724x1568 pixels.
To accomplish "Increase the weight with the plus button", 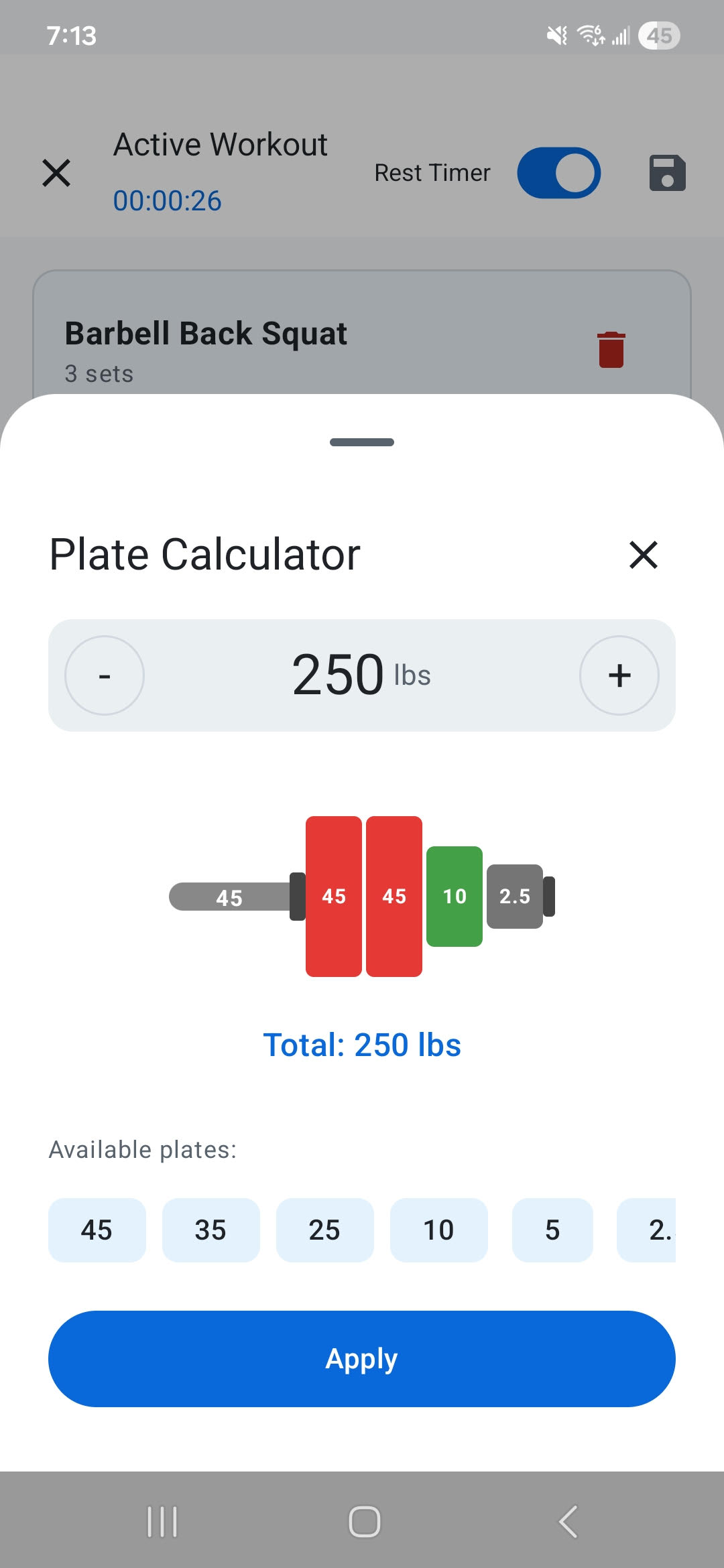I will click(619, 675).
